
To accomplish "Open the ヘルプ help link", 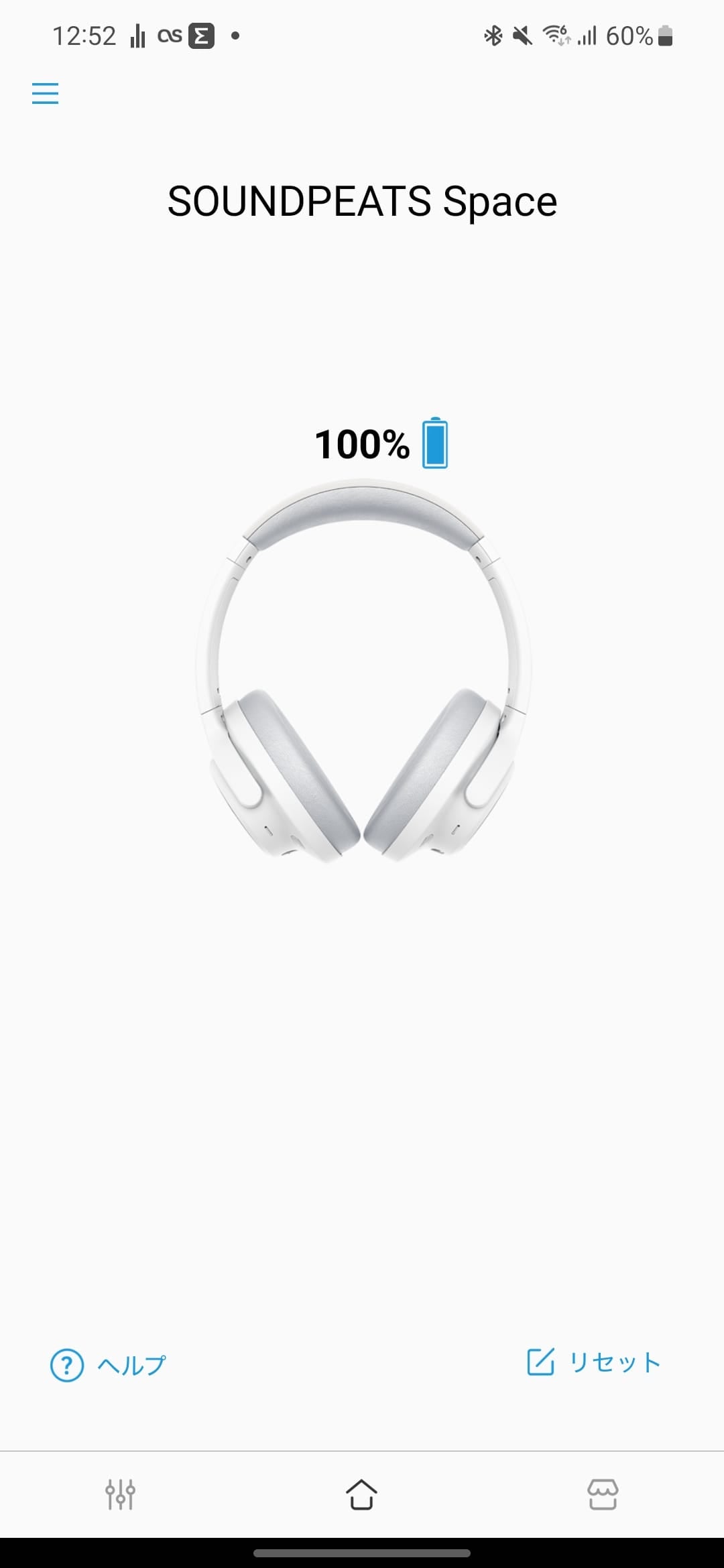I will pyautogui.click(x=108, y=1365).
